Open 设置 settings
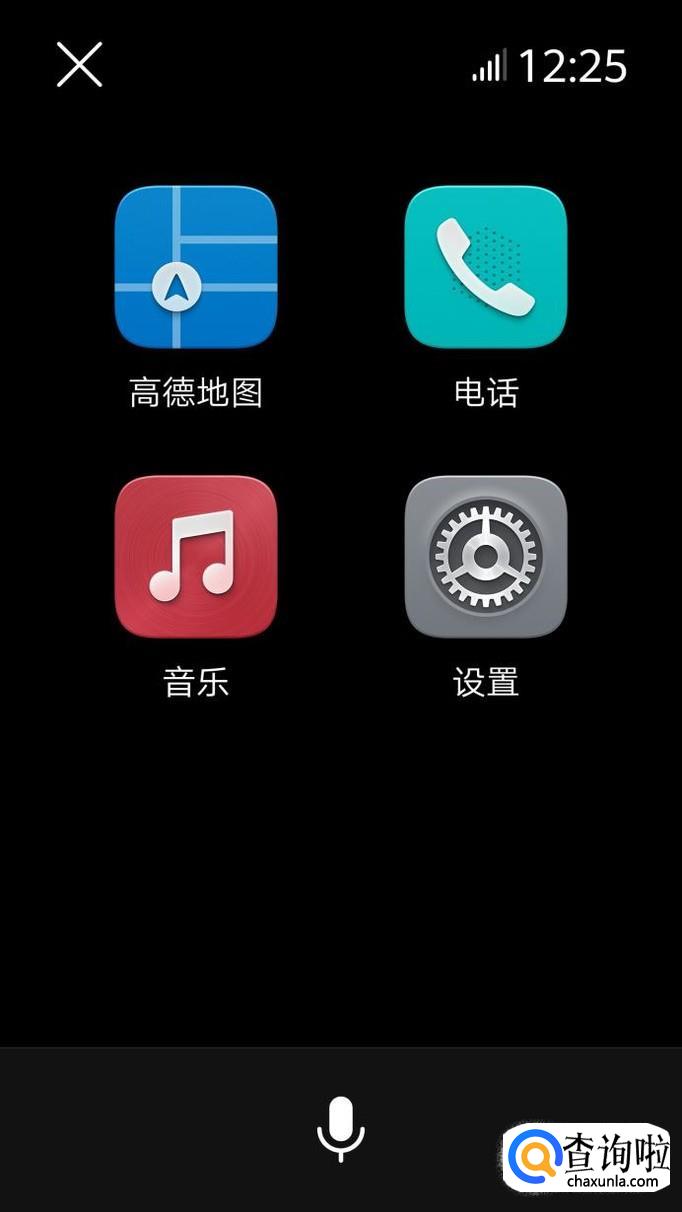This screenshot has width=682, height=1212. tap(485, 557)
